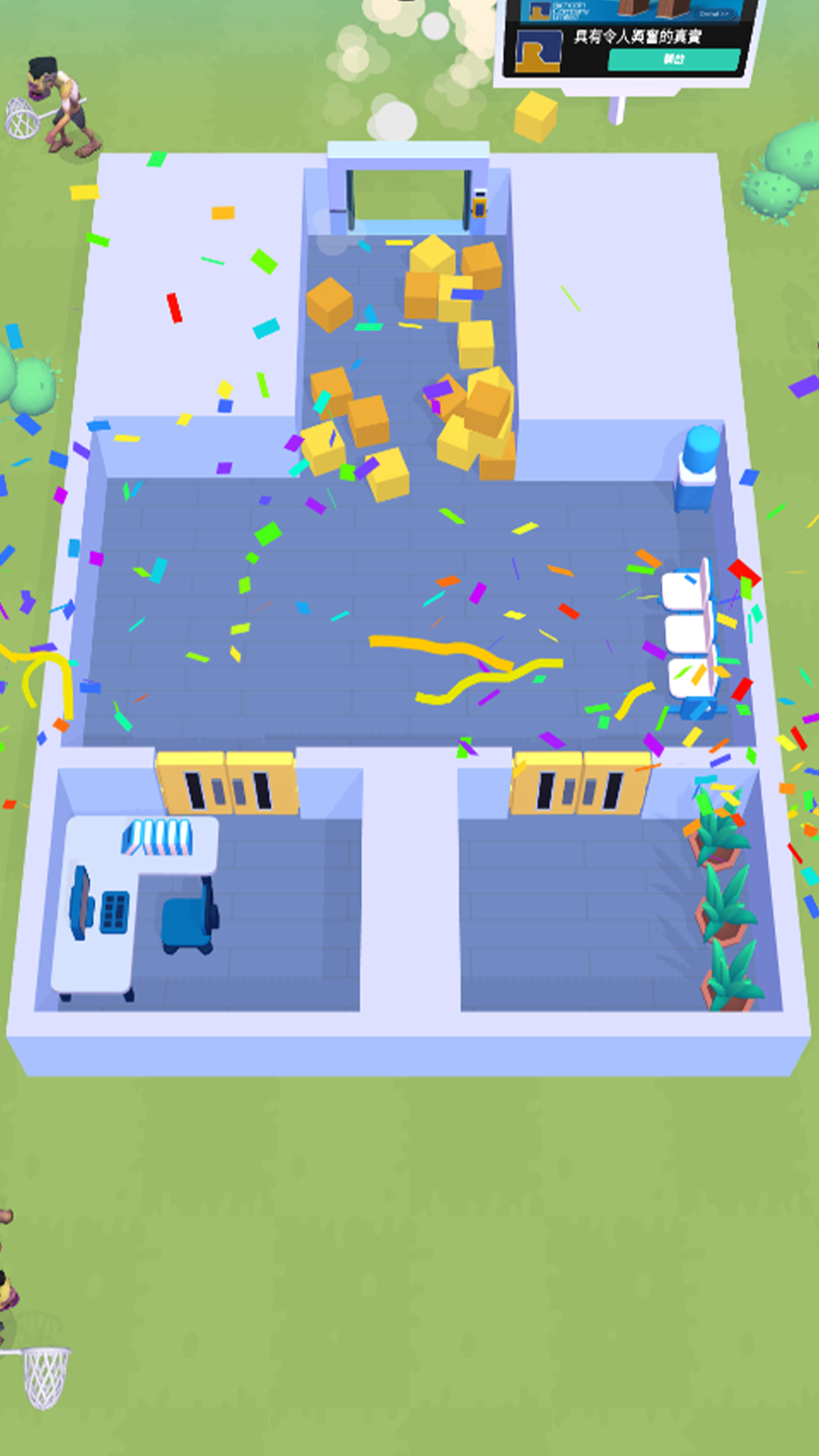Open Detail link on the billboard ad
The image size is (819, 1456).
point(714,14)
